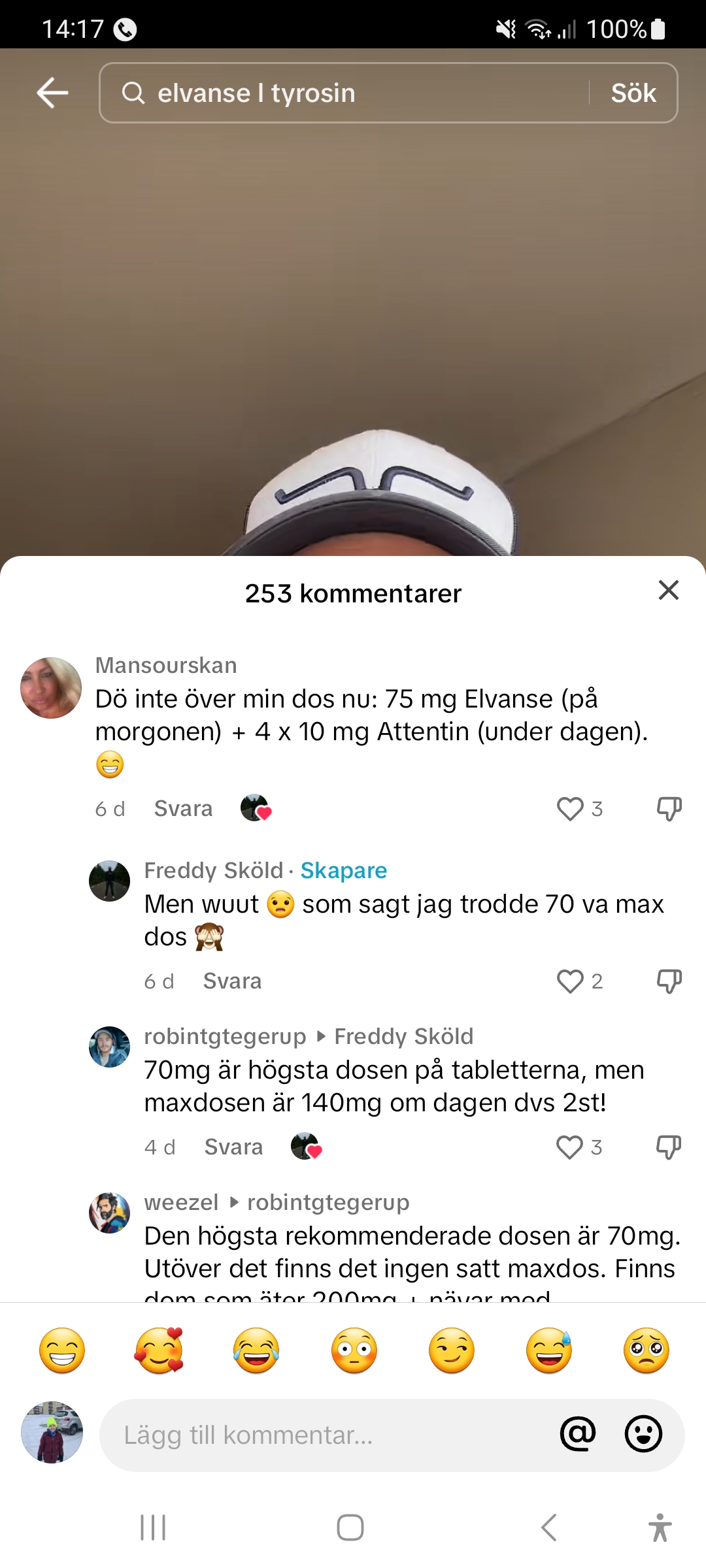
Task: Reply to Mansourskan's comment
Action: (183, 809)
